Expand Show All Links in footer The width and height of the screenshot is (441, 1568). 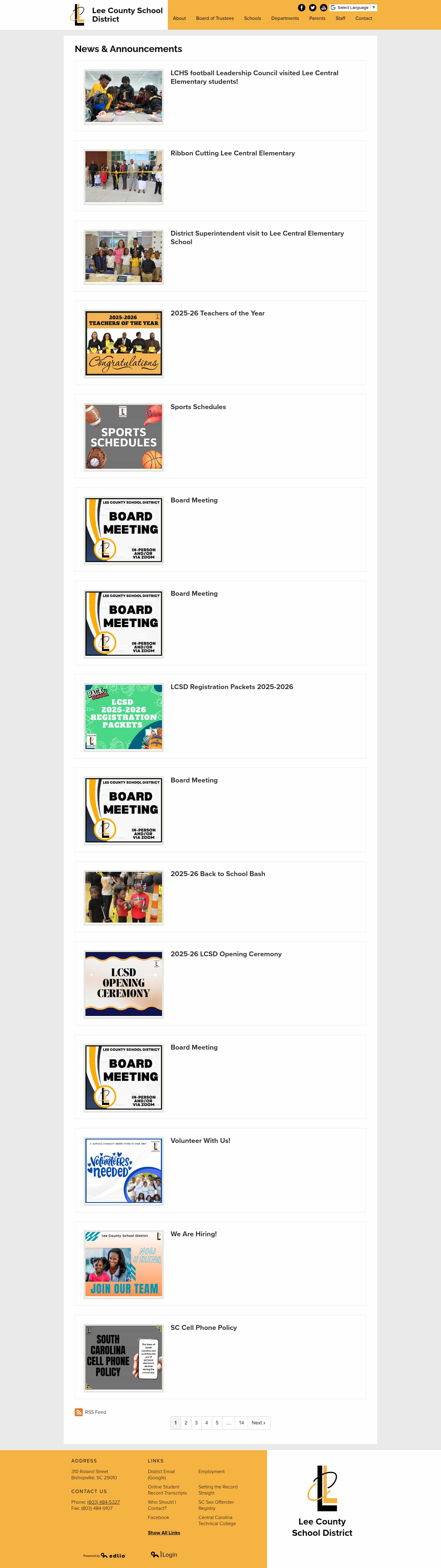pos(164,1533)
